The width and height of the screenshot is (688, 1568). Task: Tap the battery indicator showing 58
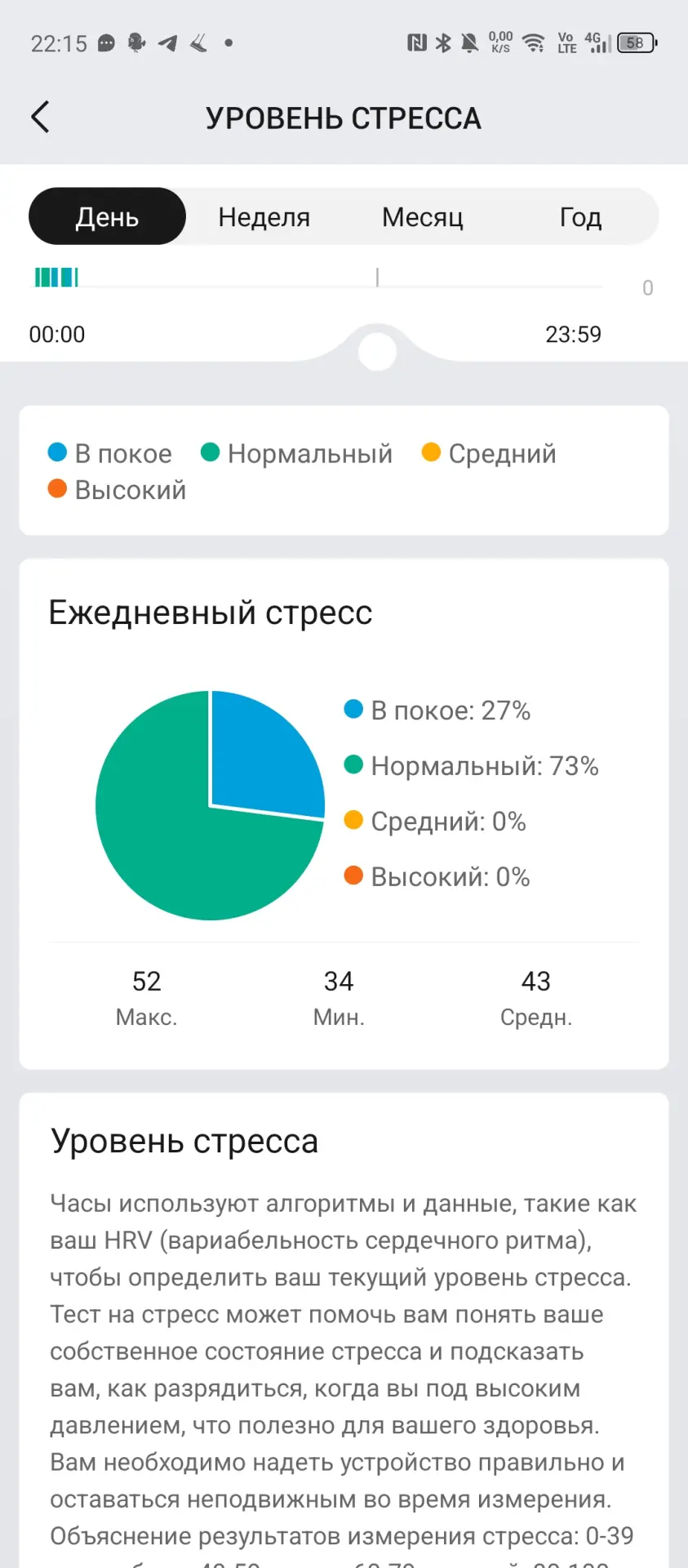[x=634, y=42]
